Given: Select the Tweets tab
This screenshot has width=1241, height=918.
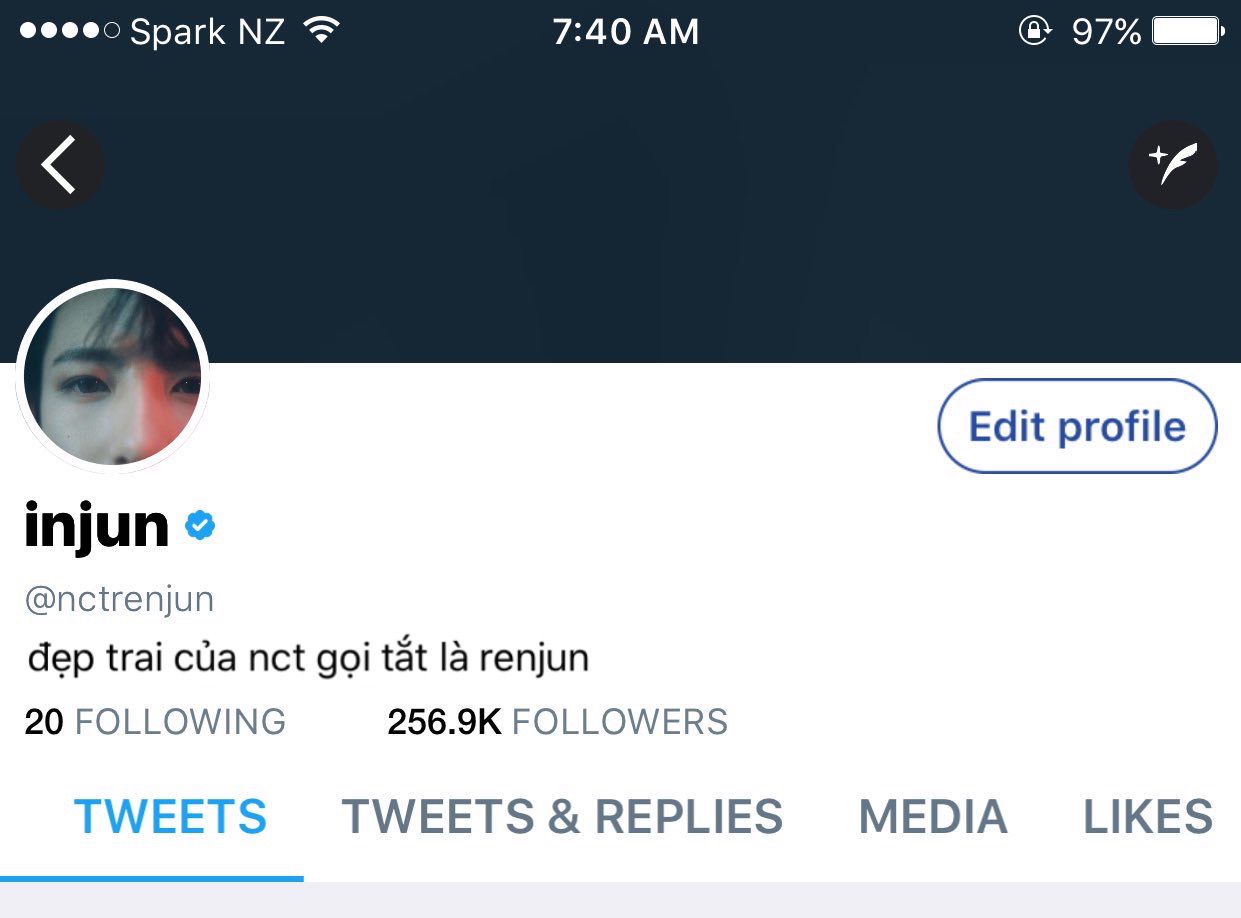Looking at the screenshot, I should (170, 817).
